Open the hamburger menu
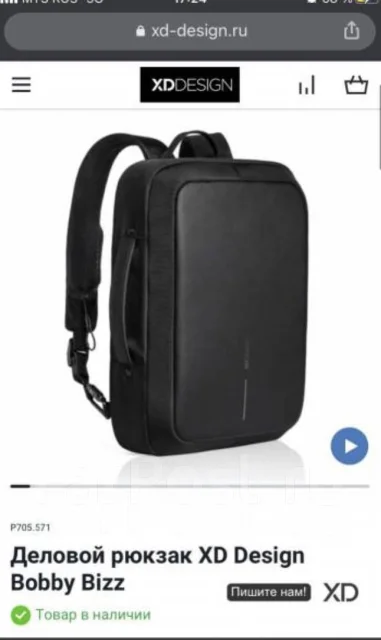Viewport: 381px width, 640px height. pos(21,85)
